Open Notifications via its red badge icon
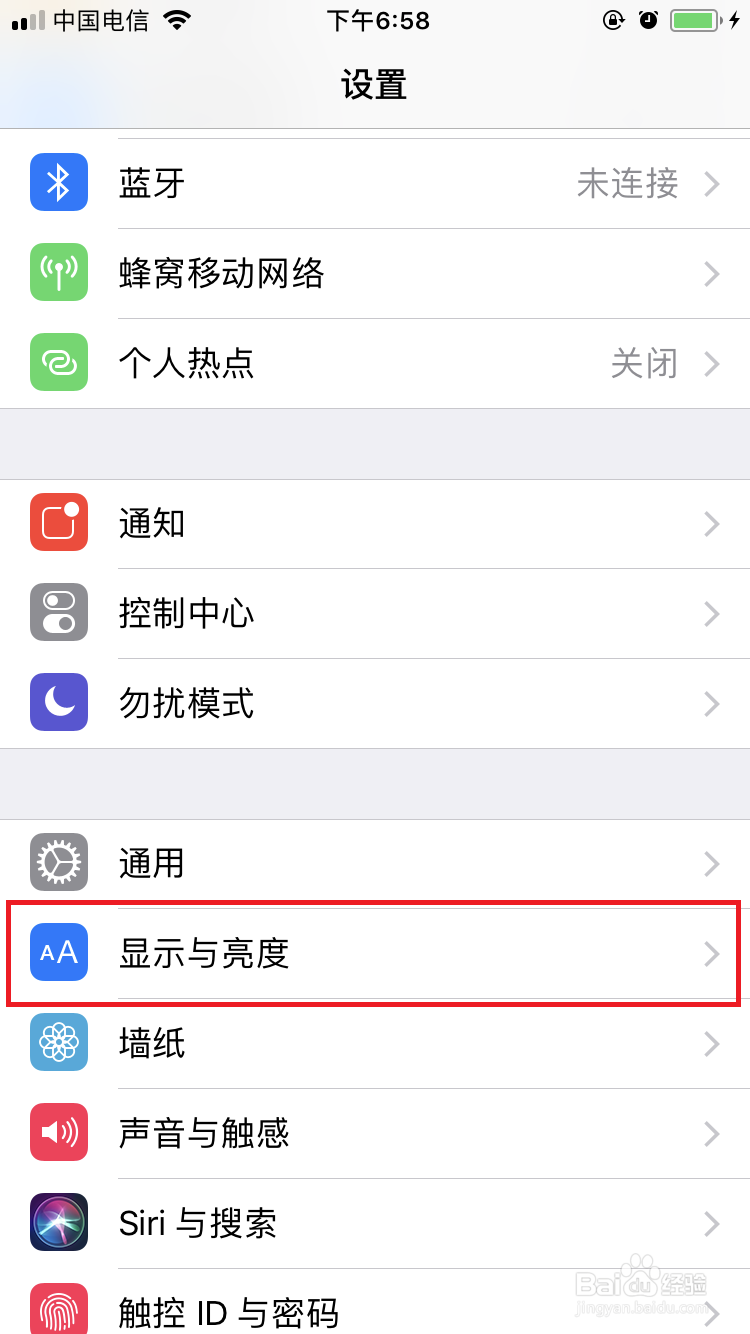 coord(58,523)
